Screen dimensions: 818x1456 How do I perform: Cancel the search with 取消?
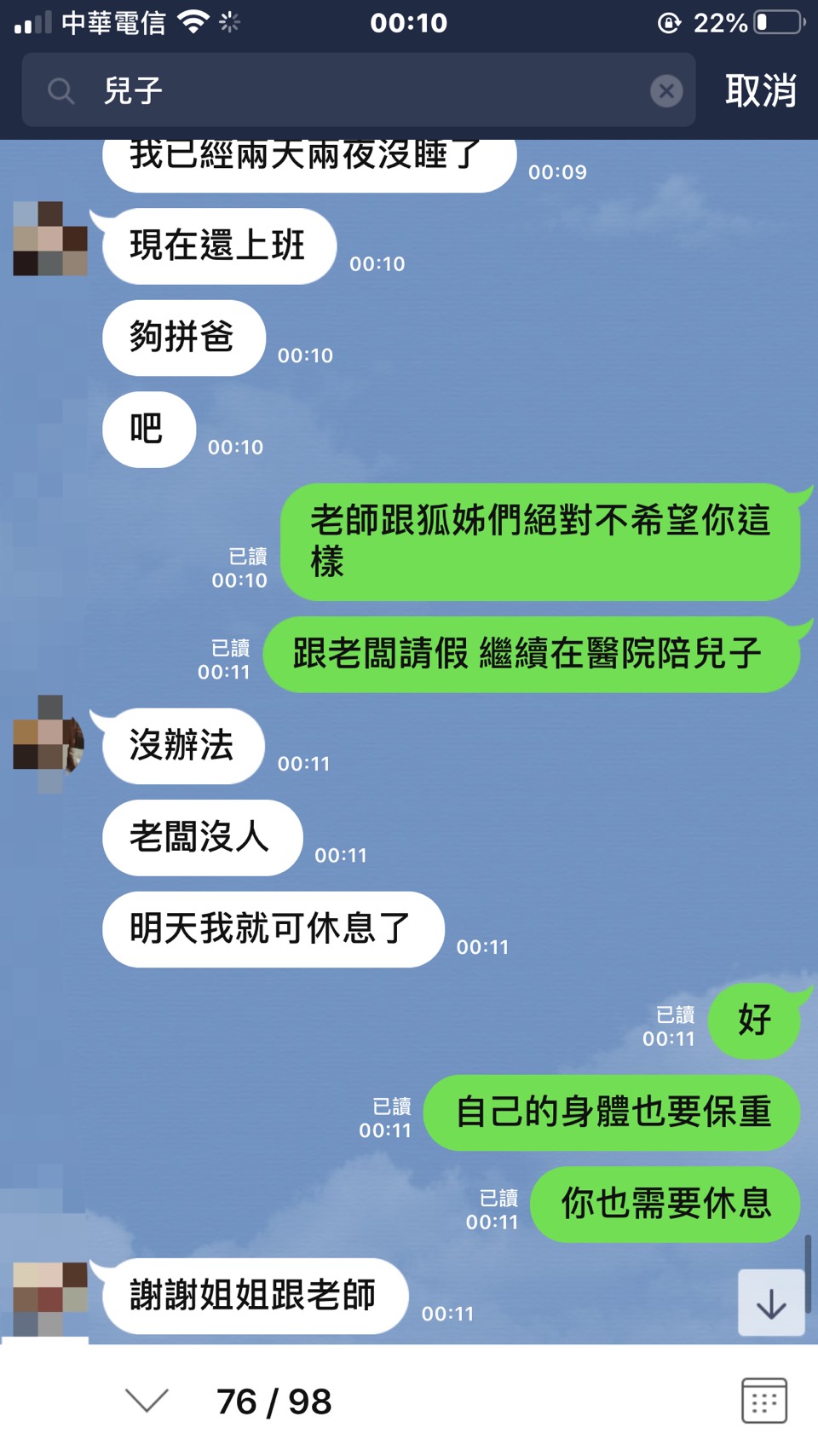(760, 90)
